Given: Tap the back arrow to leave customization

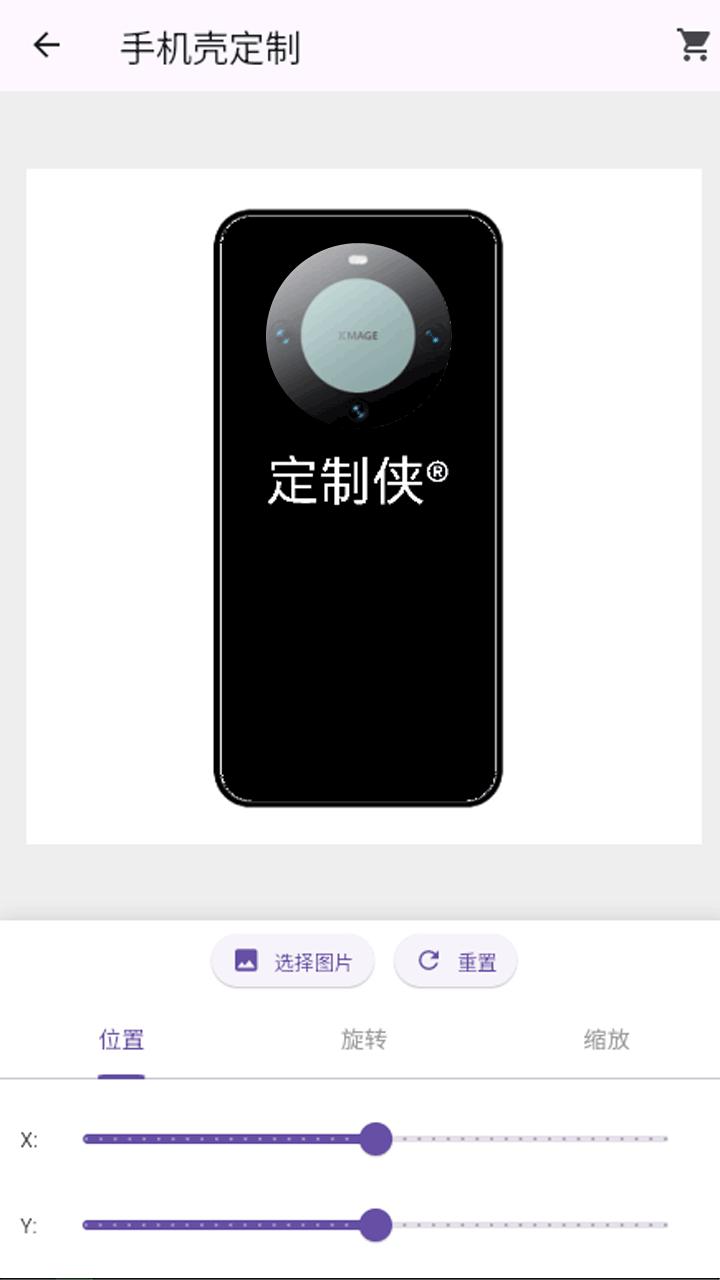Looking at the screenshot, I should pyautogui.click(x=47, y=45).
